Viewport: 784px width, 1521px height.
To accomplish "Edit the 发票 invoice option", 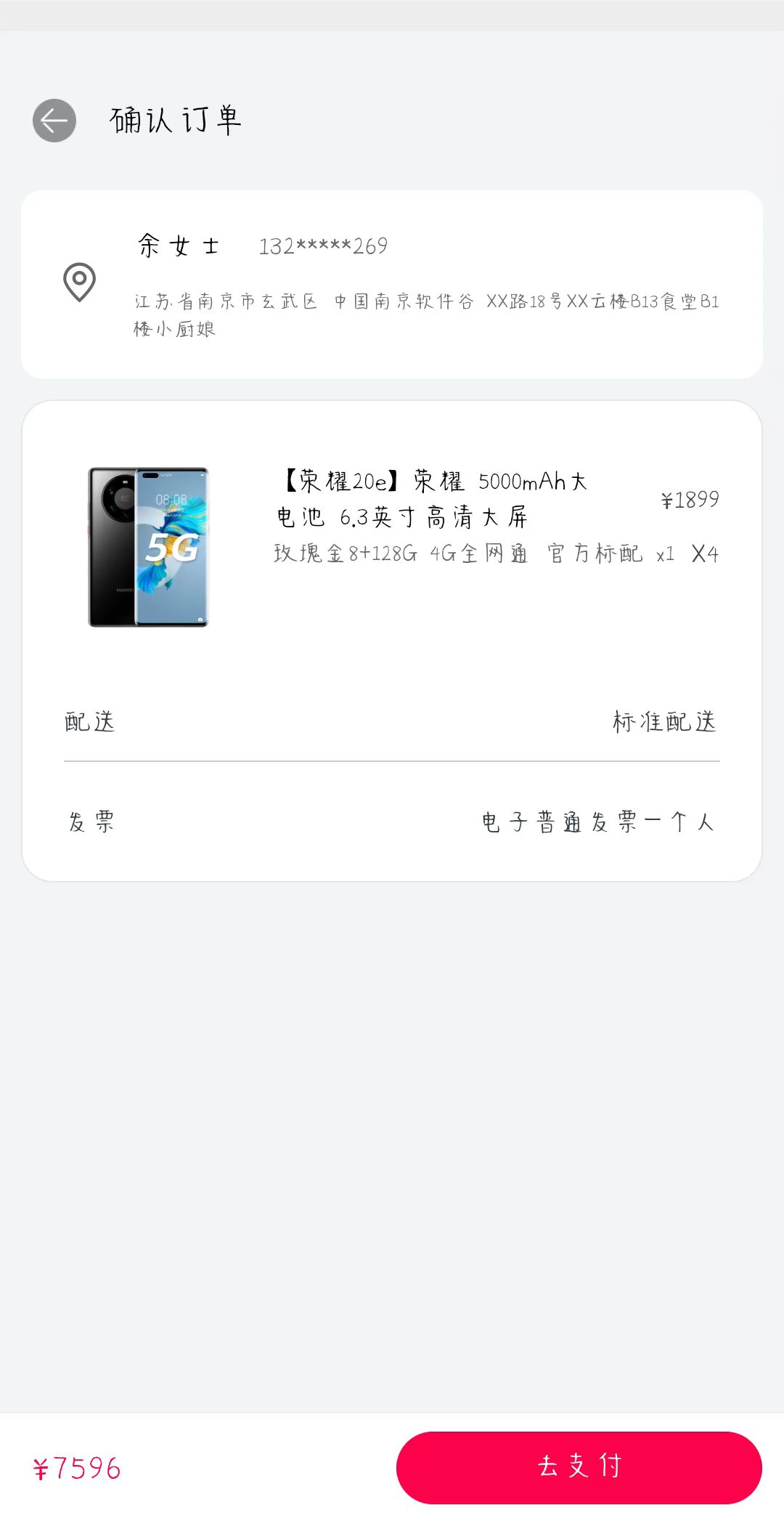I will (392, 822).
